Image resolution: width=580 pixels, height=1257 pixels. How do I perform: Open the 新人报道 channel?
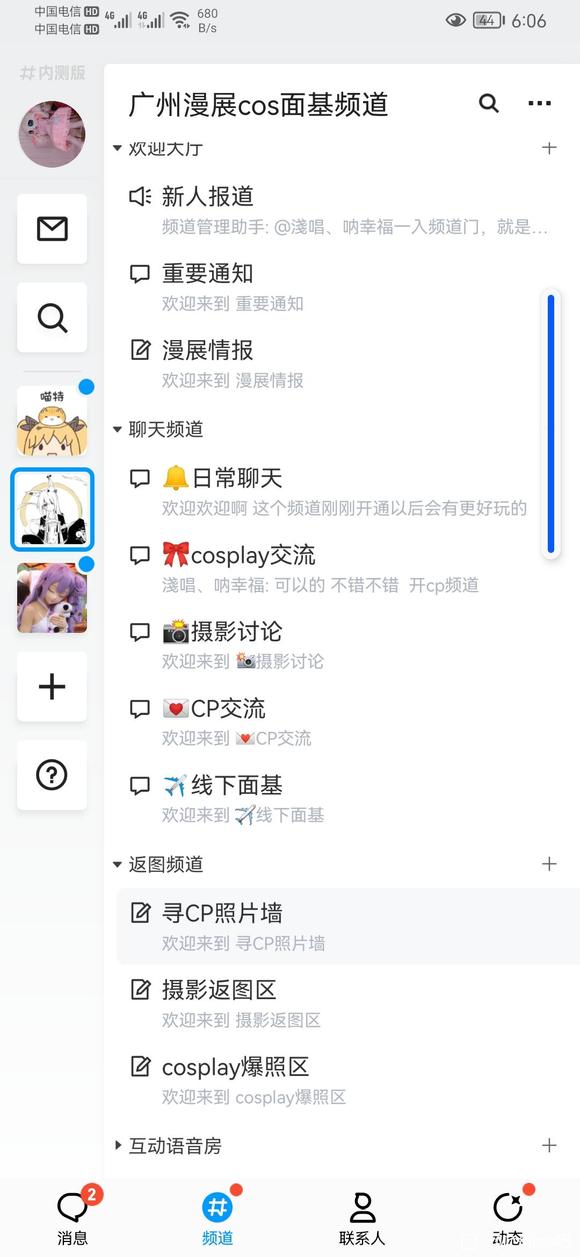point(342,210)
